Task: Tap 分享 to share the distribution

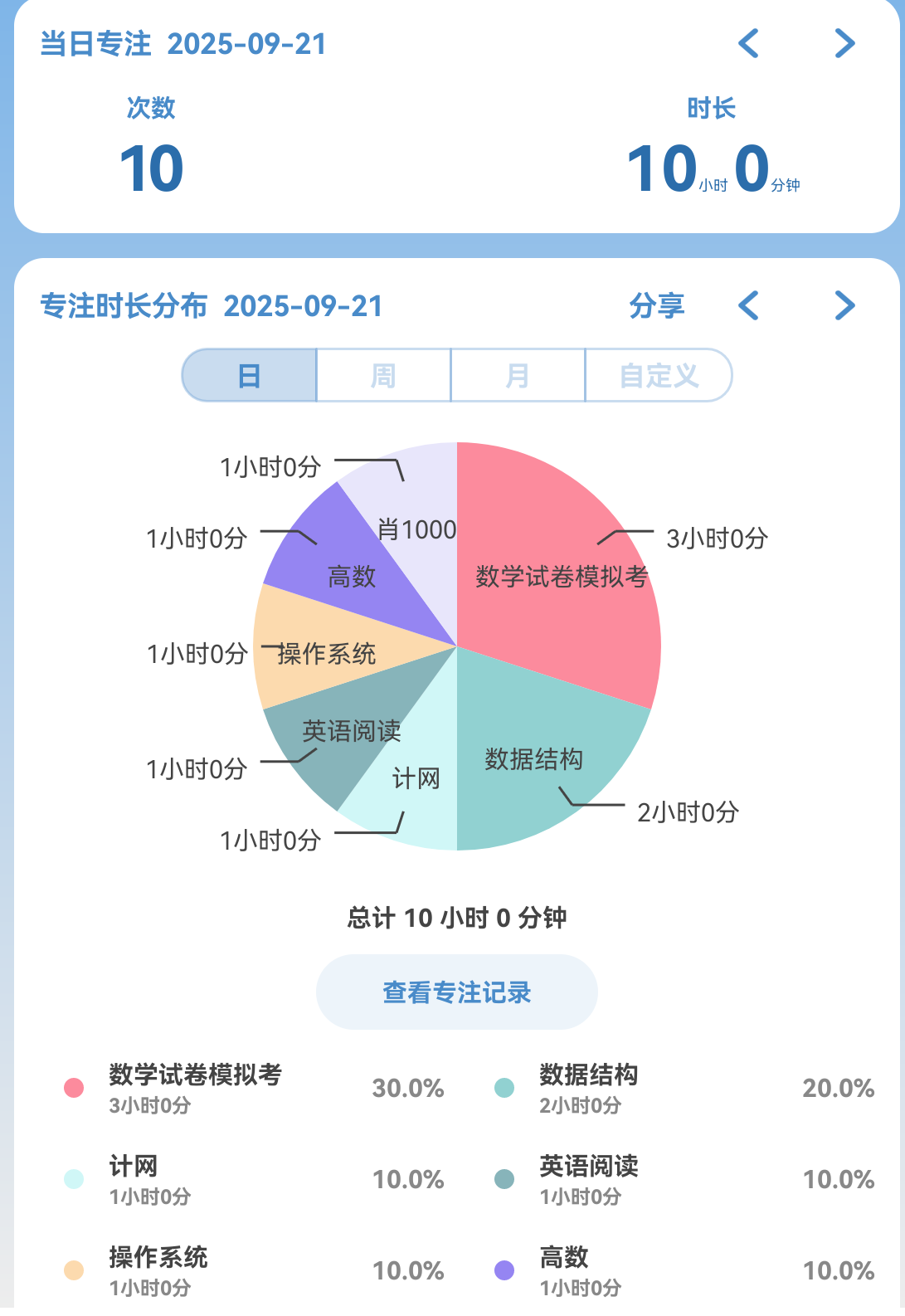Action: coord(656,305)
